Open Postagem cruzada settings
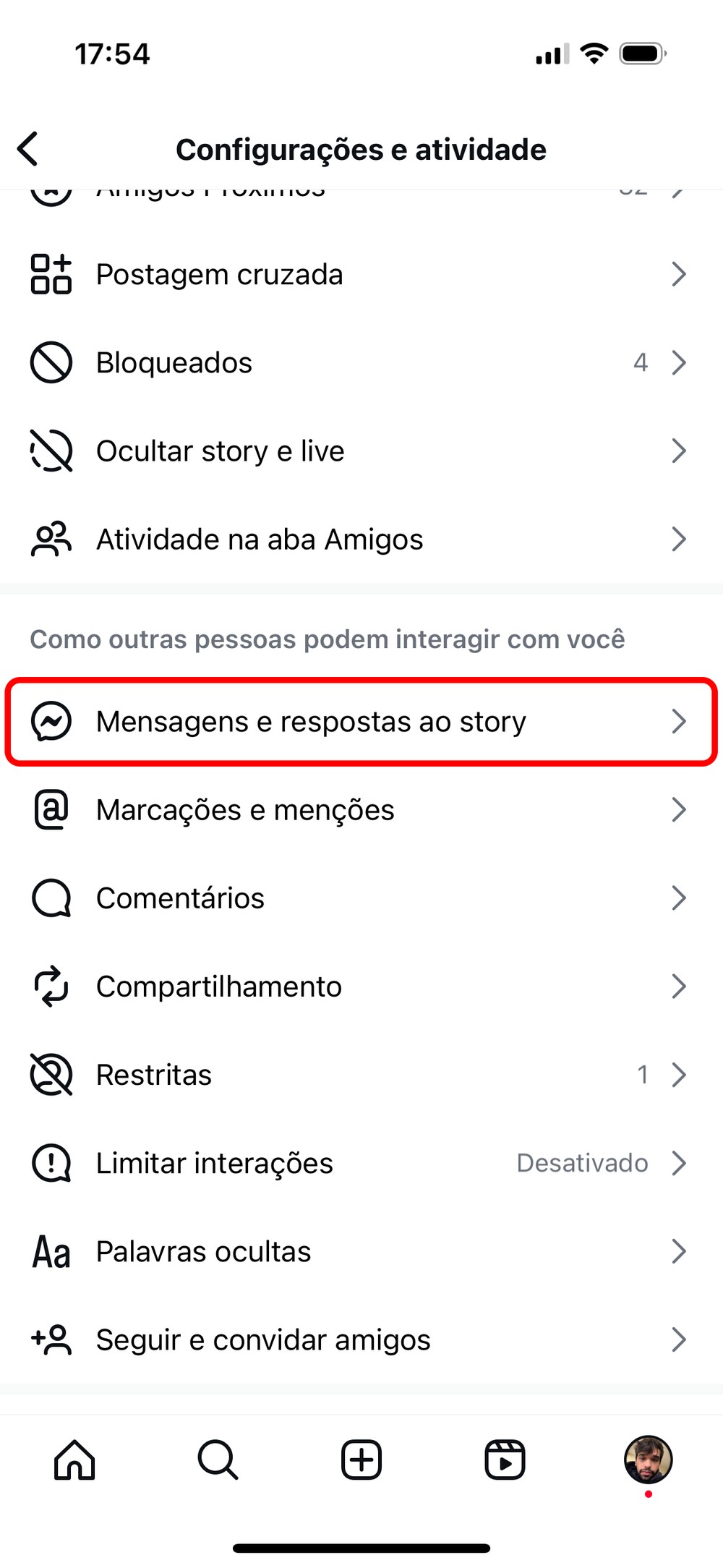This screenshot has width=723, height=1568. [360, 275]
